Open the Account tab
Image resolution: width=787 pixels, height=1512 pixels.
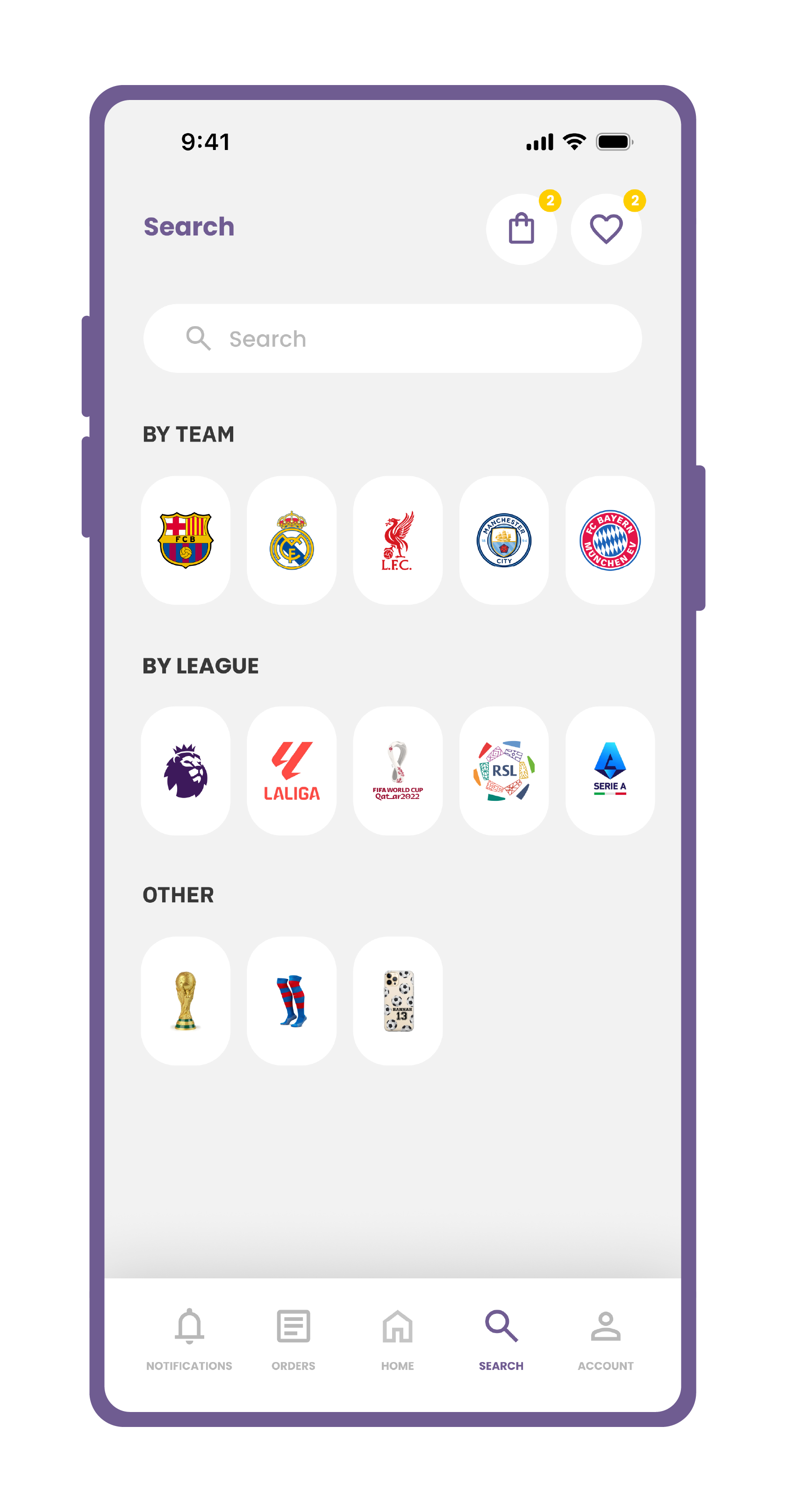[x=605, y=1339]
